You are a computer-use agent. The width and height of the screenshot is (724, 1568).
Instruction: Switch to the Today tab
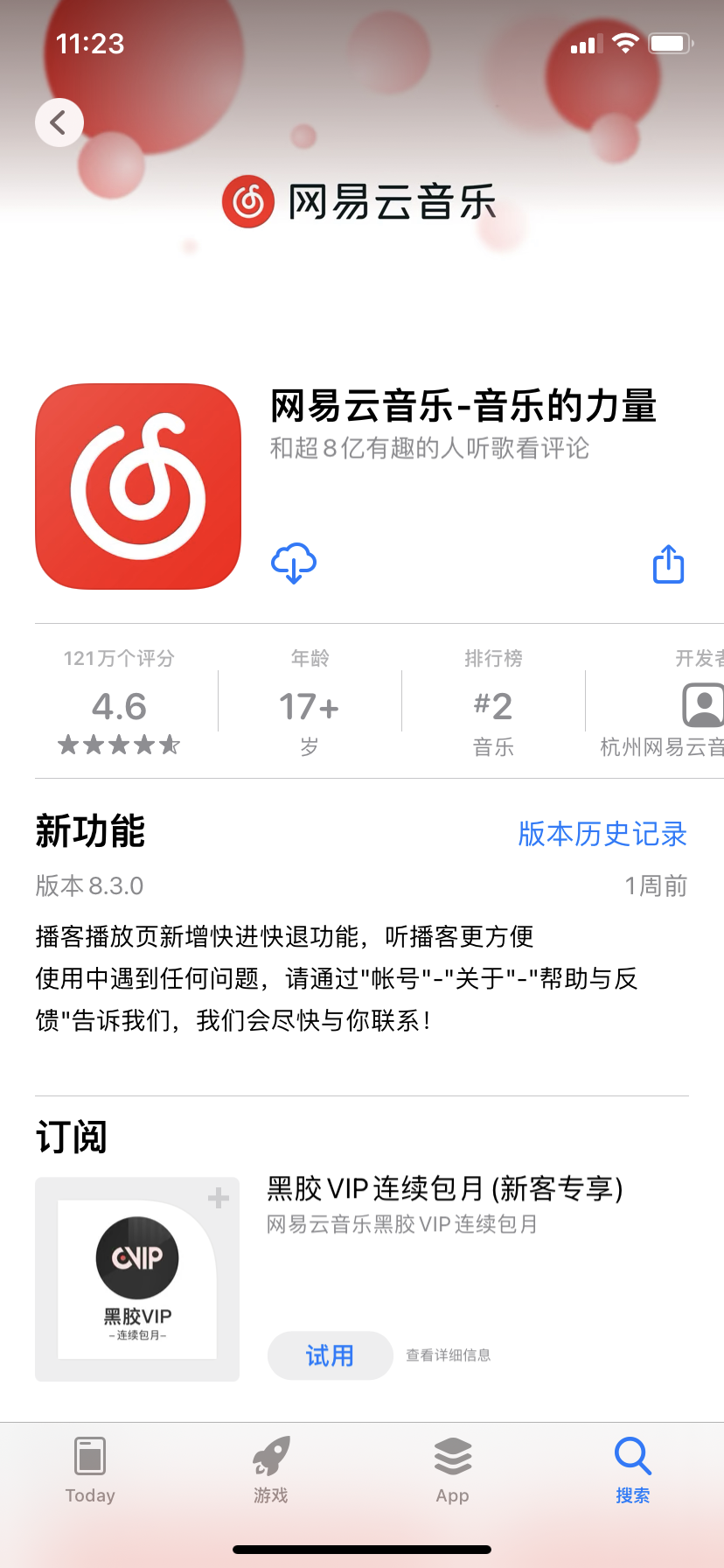point(89,1470)
